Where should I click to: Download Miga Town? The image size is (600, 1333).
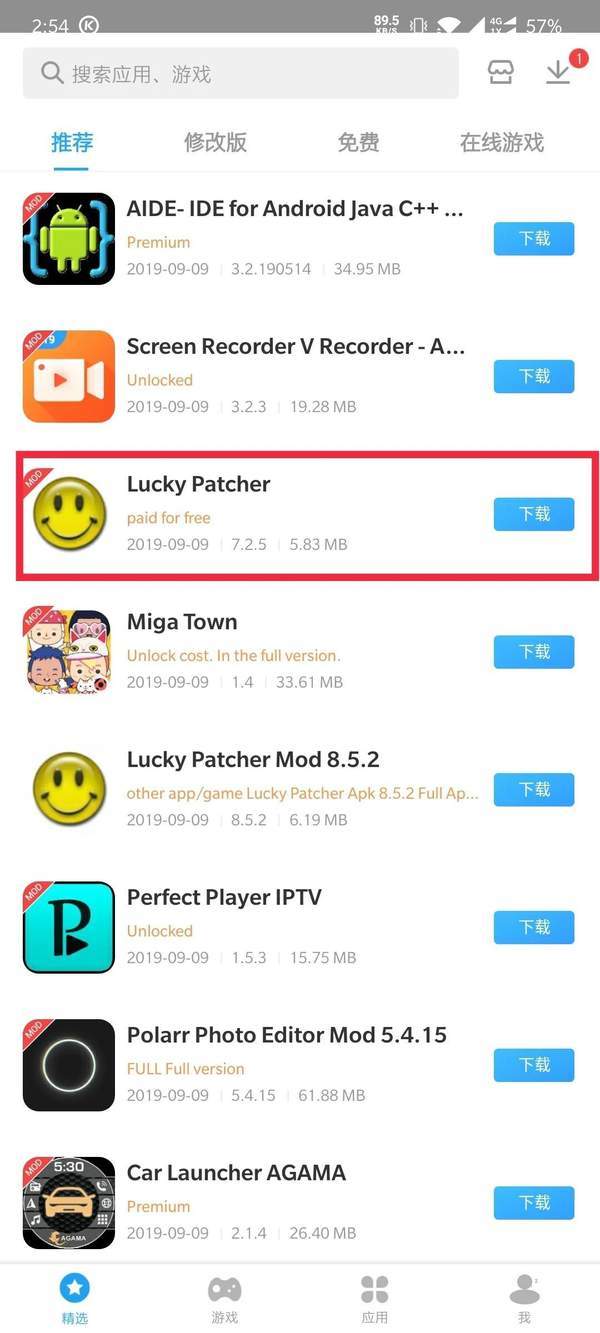click(x=534, y=652)
